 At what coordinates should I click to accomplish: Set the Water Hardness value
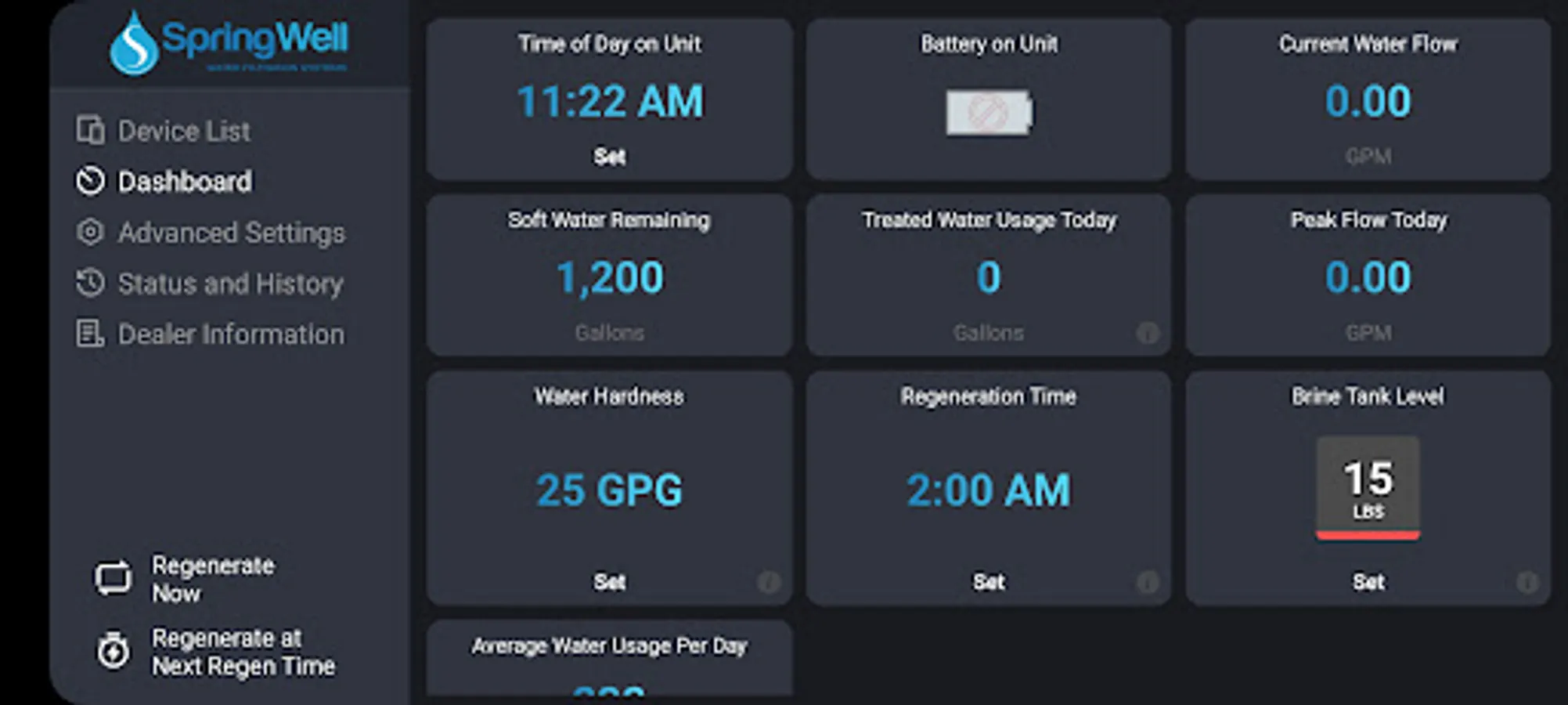pos(609,582)
